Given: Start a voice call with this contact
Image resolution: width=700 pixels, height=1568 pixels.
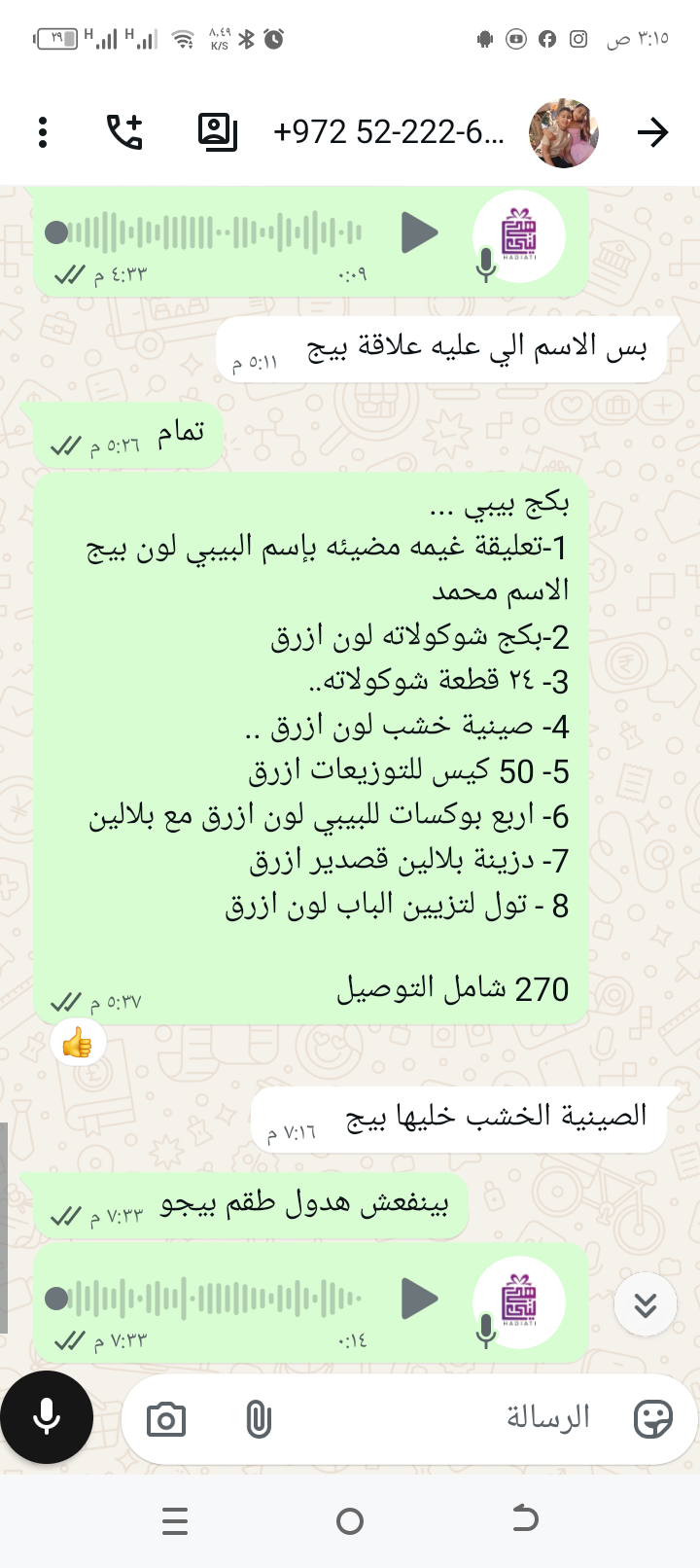Looking at the screenshot, I should pos(124,132).
